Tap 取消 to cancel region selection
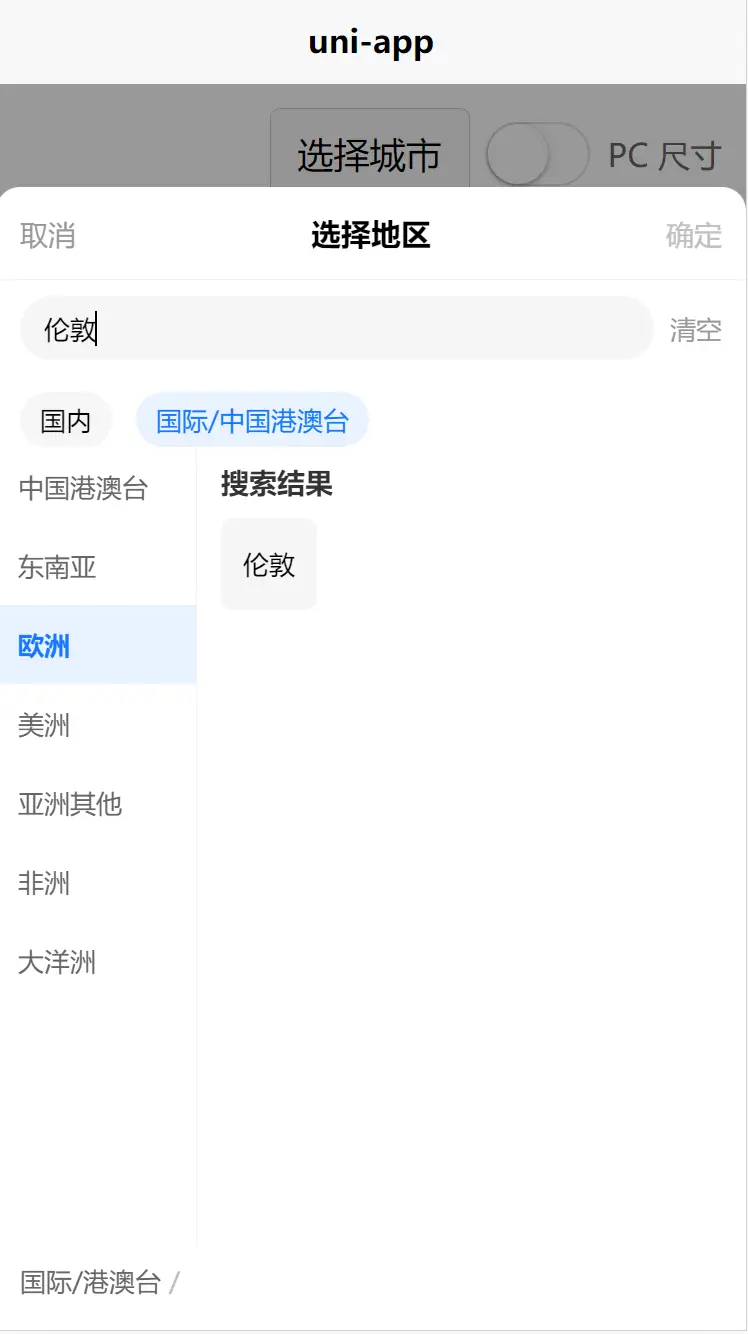The height and width of the screenshot is (1334, 748). [48, 236]
